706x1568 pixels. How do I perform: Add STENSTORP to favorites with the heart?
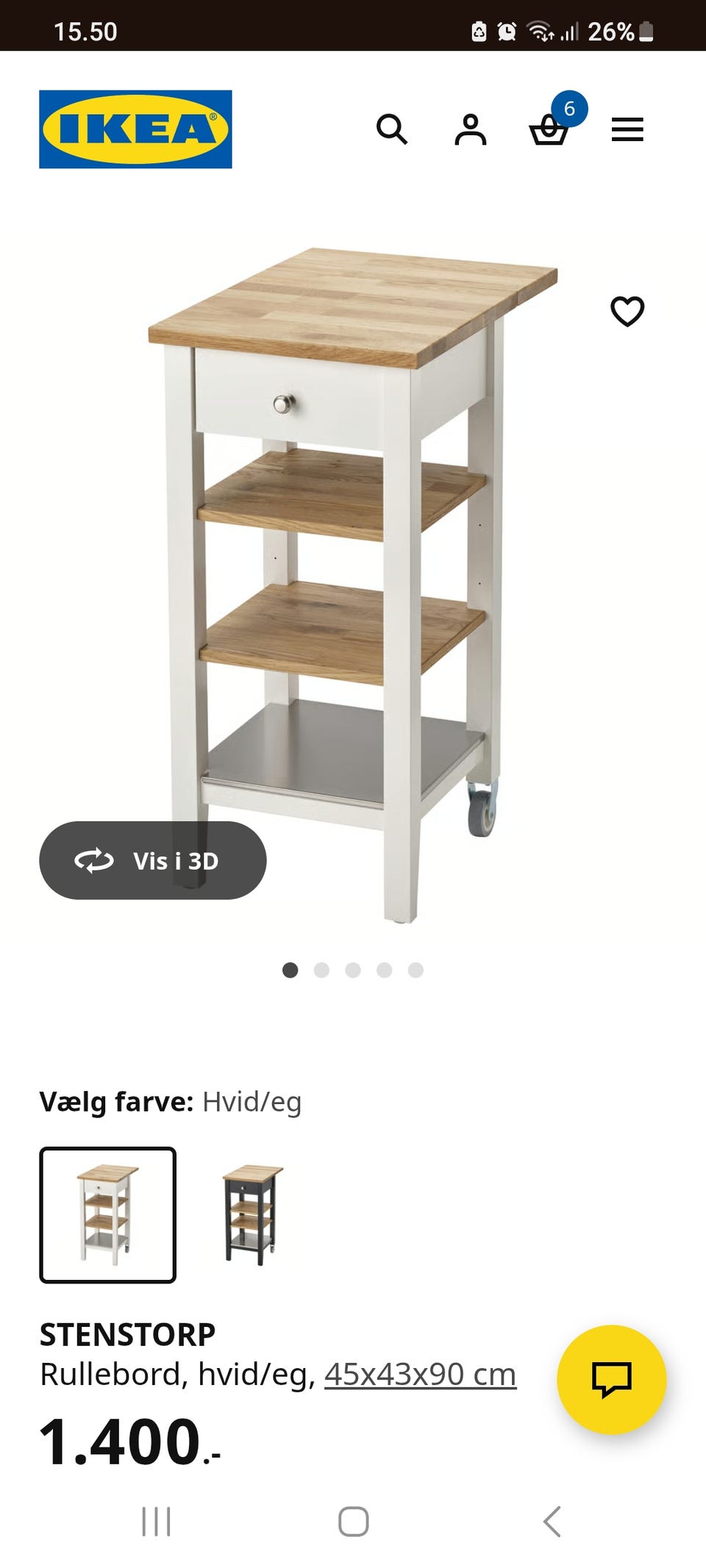tap(627, 312)
